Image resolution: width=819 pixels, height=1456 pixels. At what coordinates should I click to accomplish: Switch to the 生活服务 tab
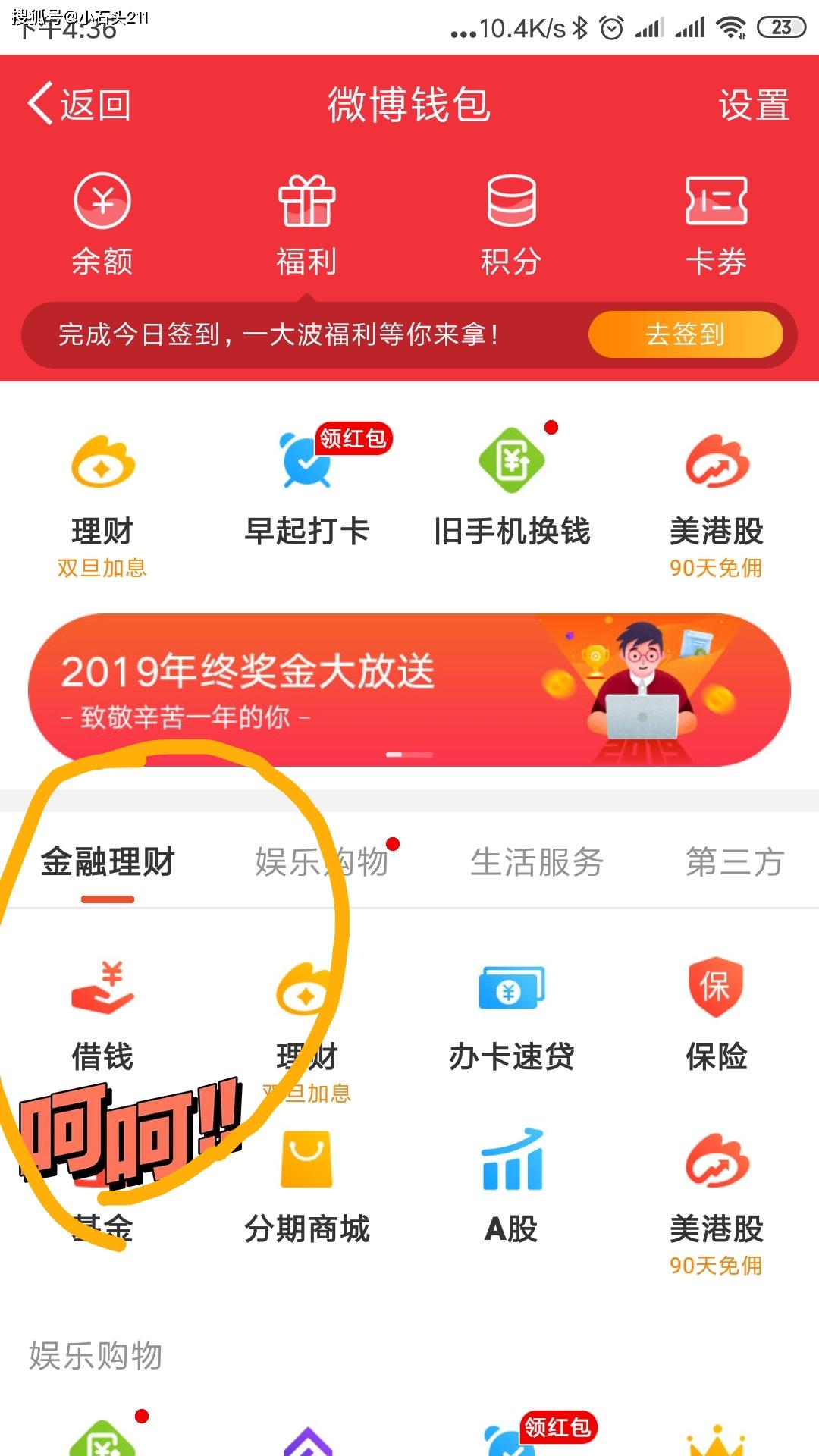click(537, 862)
